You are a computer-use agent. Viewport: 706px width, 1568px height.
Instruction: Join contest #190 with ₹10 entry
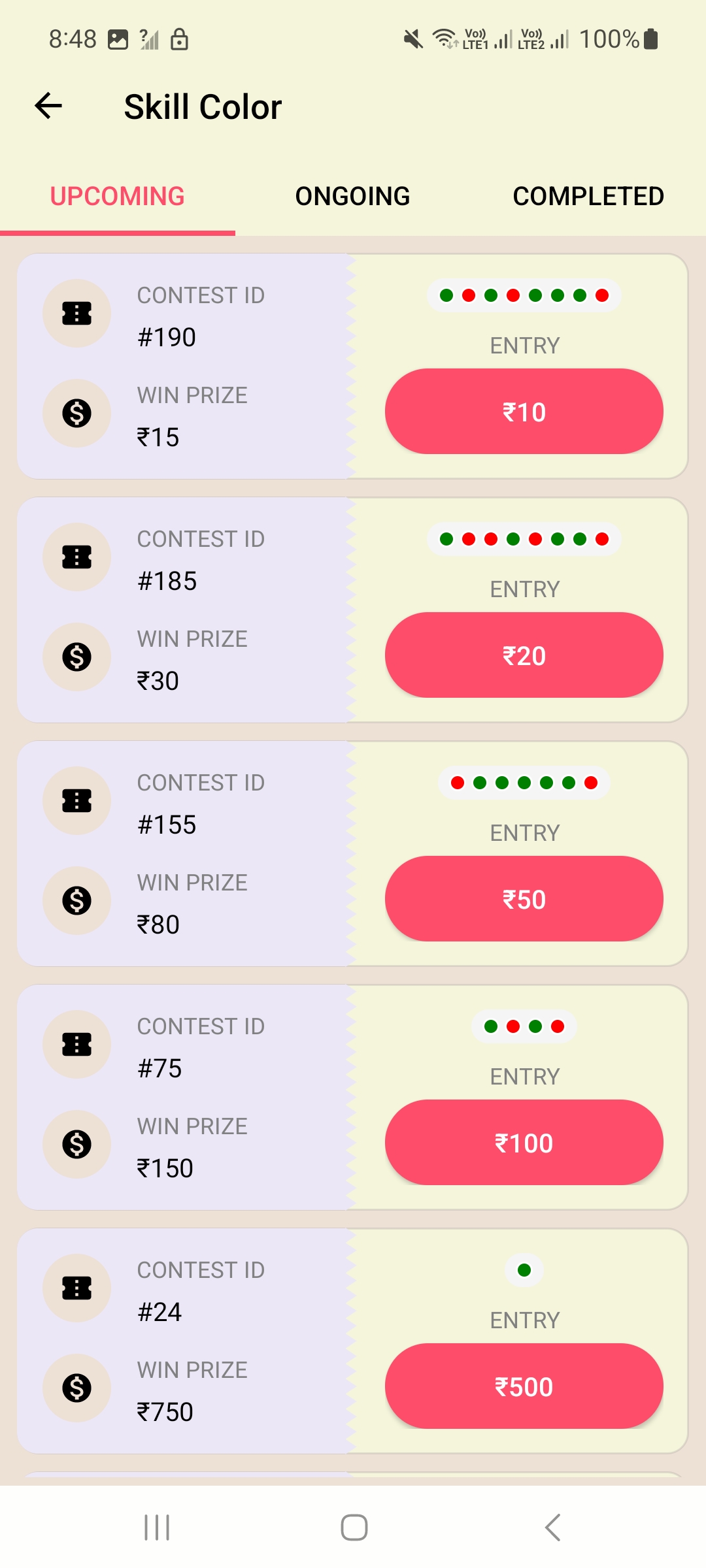pyautogui.click(x=524, y=412)
